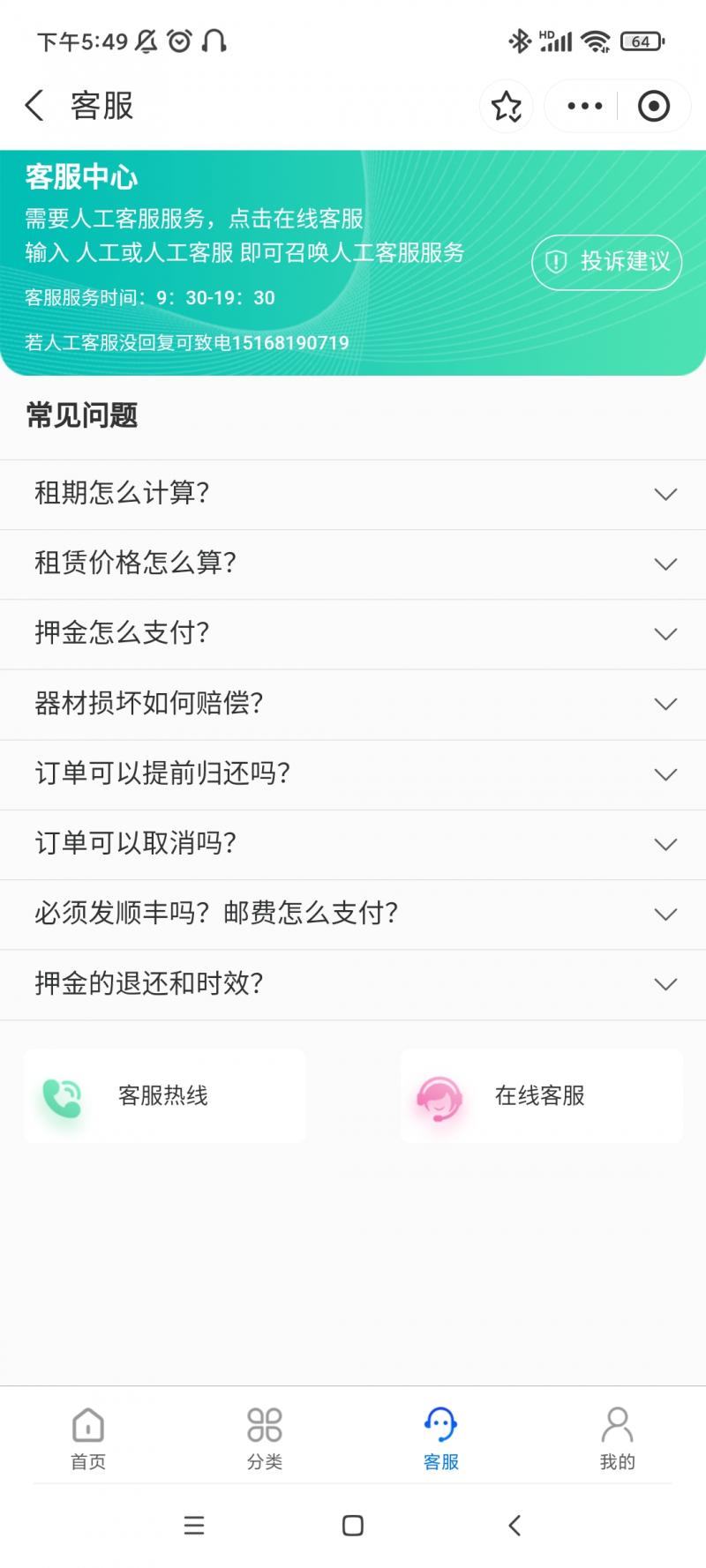The width and height of the screenshot is (706, 1568).
Task: Close the mini program via circle icon
Action: click(x=653, y=106)
